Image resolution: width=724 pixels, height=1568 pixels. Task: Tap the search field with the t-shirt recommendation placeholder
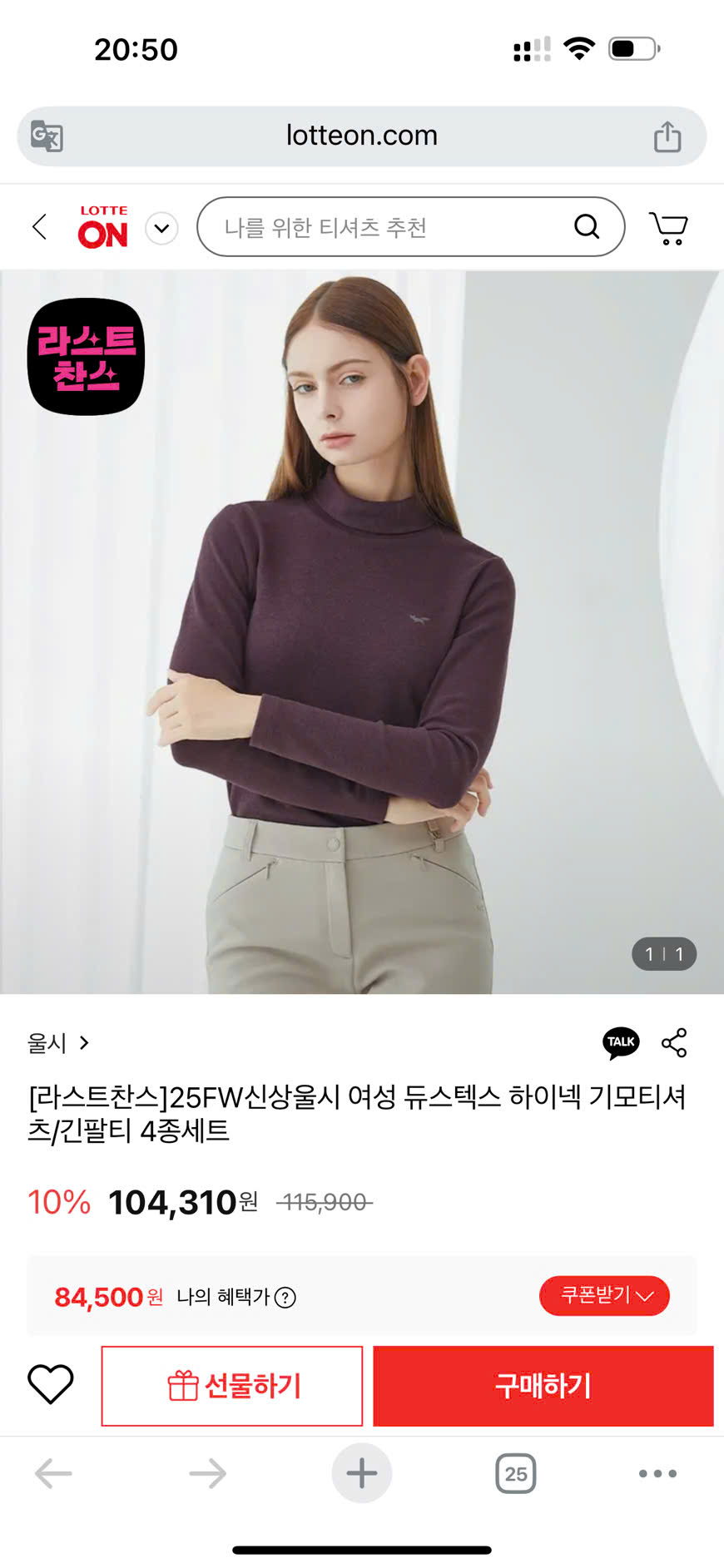tap(383, 227)
